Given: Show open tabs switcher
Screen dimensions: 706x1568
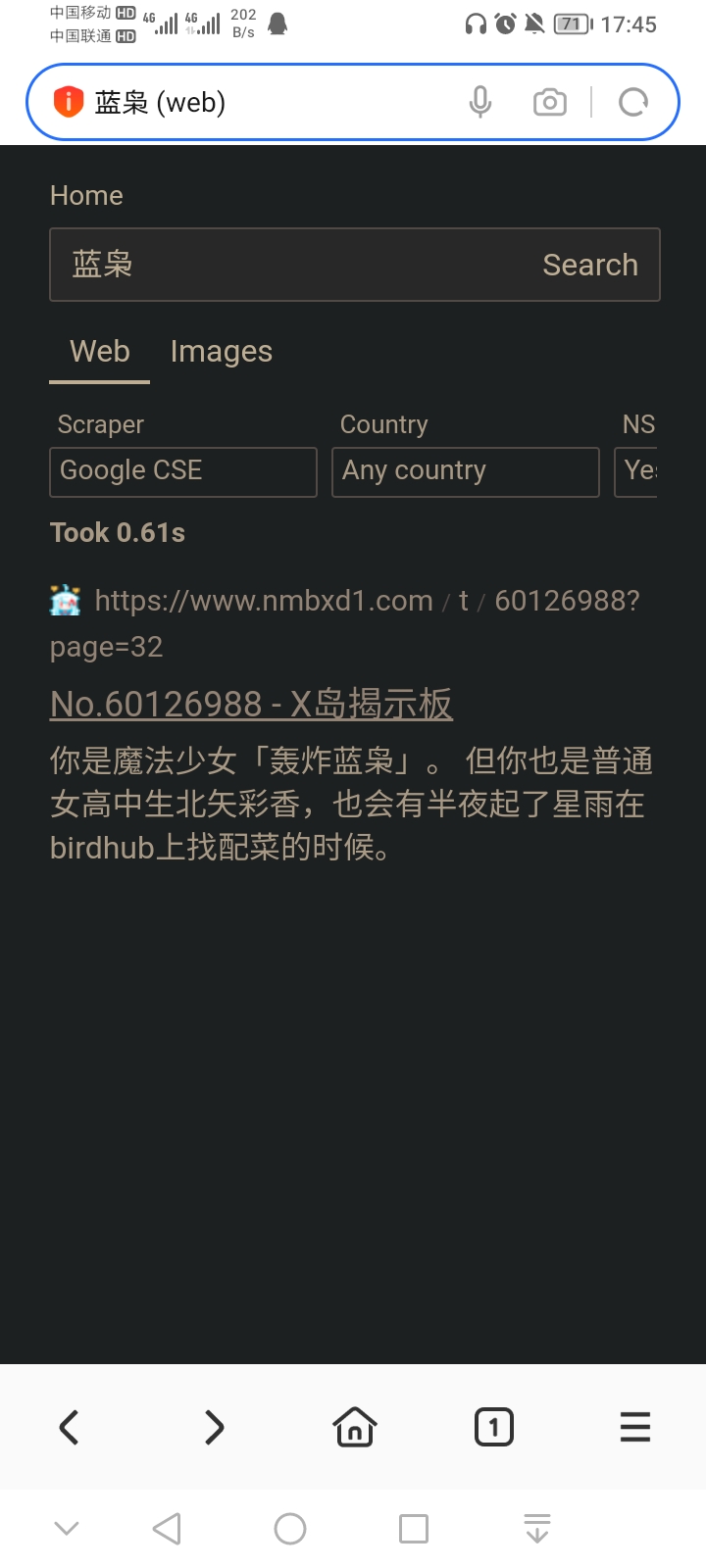Looking at the screenshot, I should [494, 1427].
